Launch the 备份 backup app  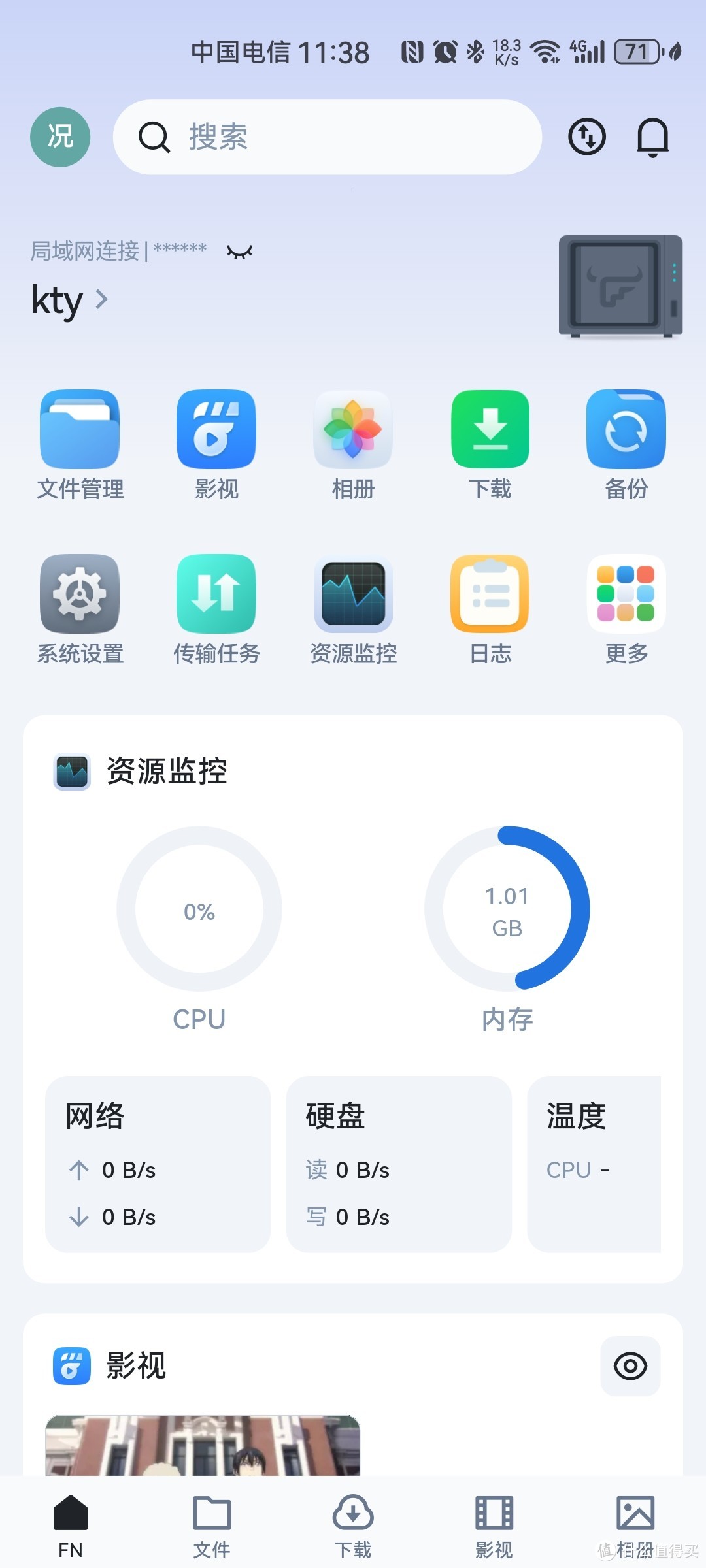pyautogui.click(x=626, y=430)
